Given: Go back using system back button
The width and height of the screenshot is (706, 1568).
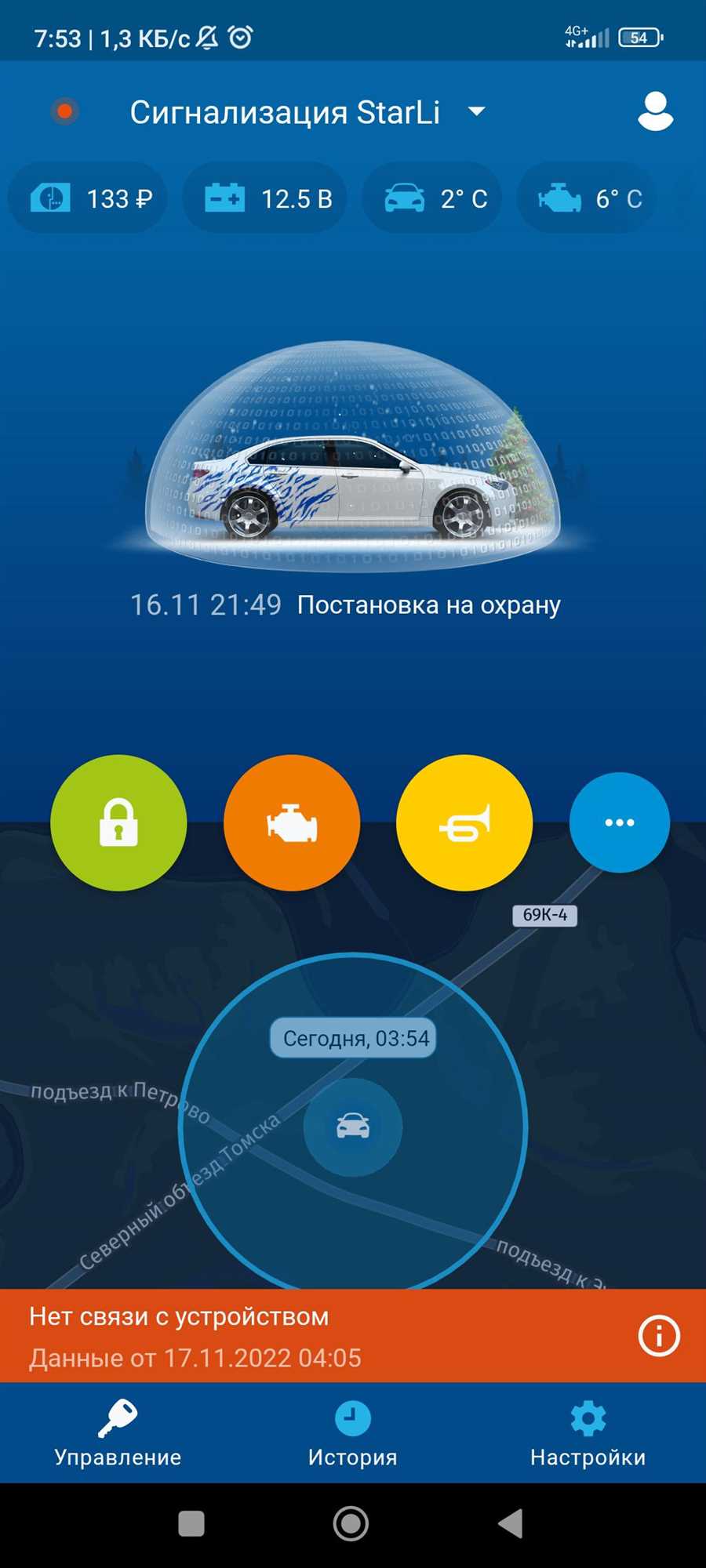Looking at the screenshot, I should (511, 1524).
